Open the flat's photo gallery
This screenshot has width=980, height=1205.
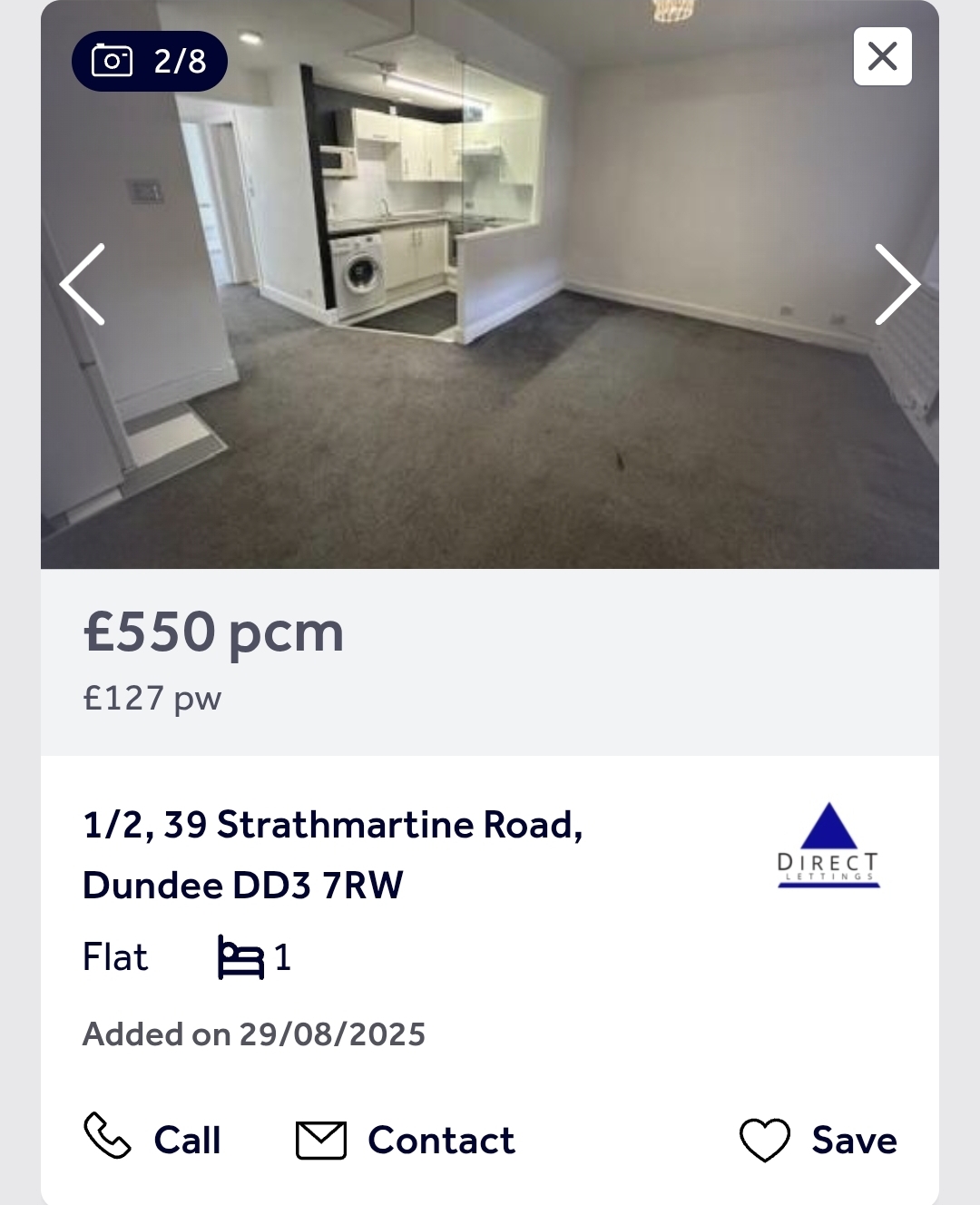(490, 284)
